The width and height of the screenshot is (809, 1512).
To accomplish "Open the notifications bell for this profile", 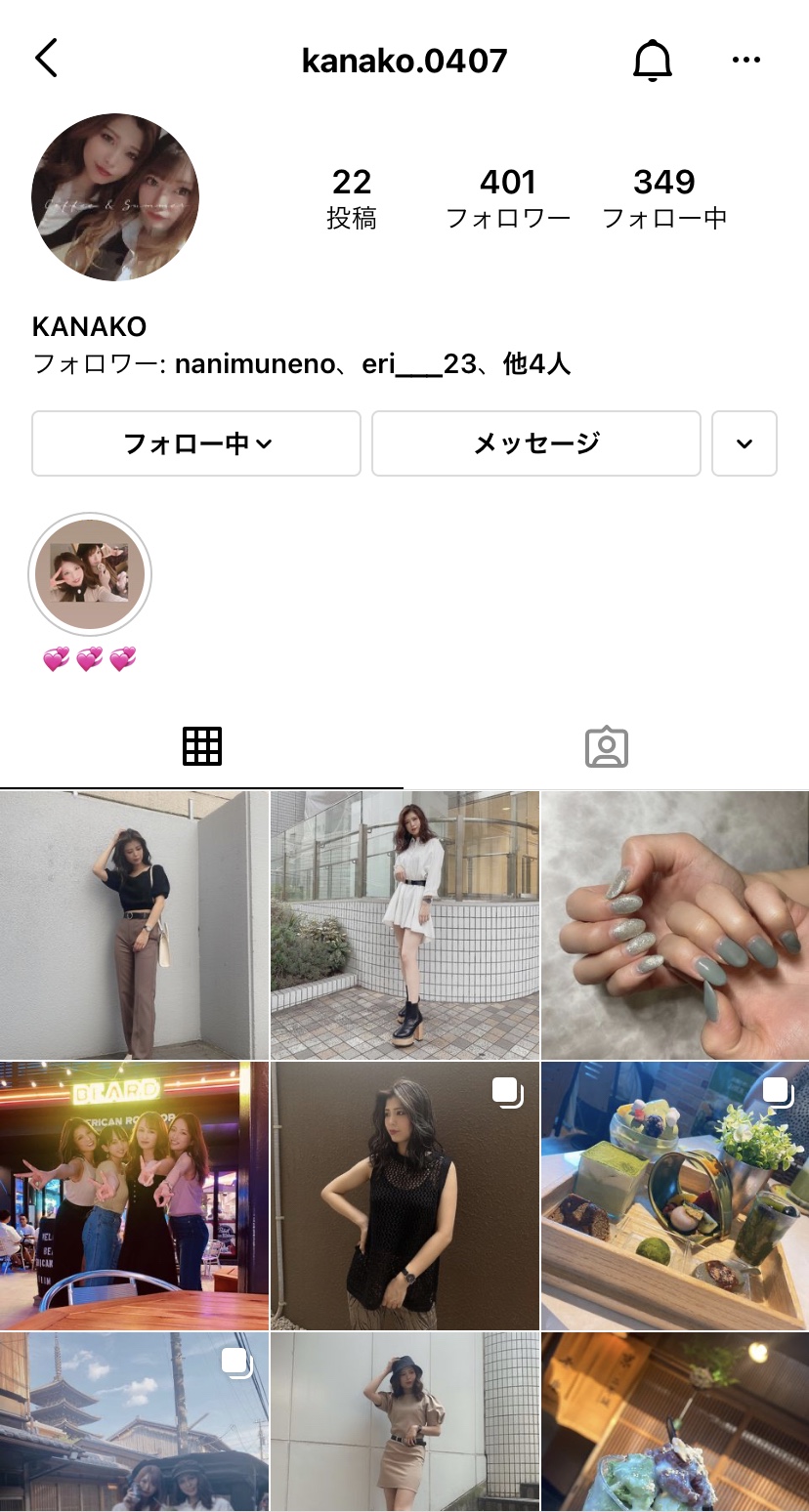I will click(x=653, y=61).
